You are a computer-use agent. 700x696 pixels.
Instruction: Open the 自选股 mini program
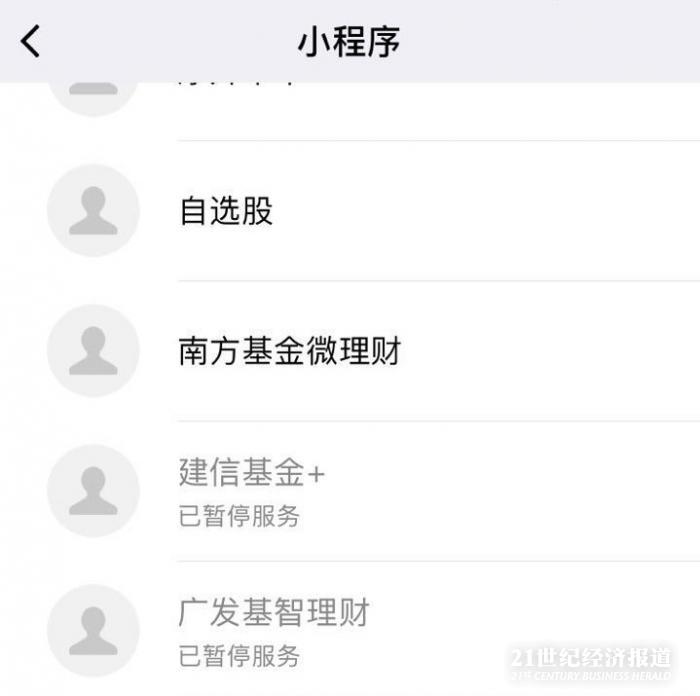[x=226, y=211]
